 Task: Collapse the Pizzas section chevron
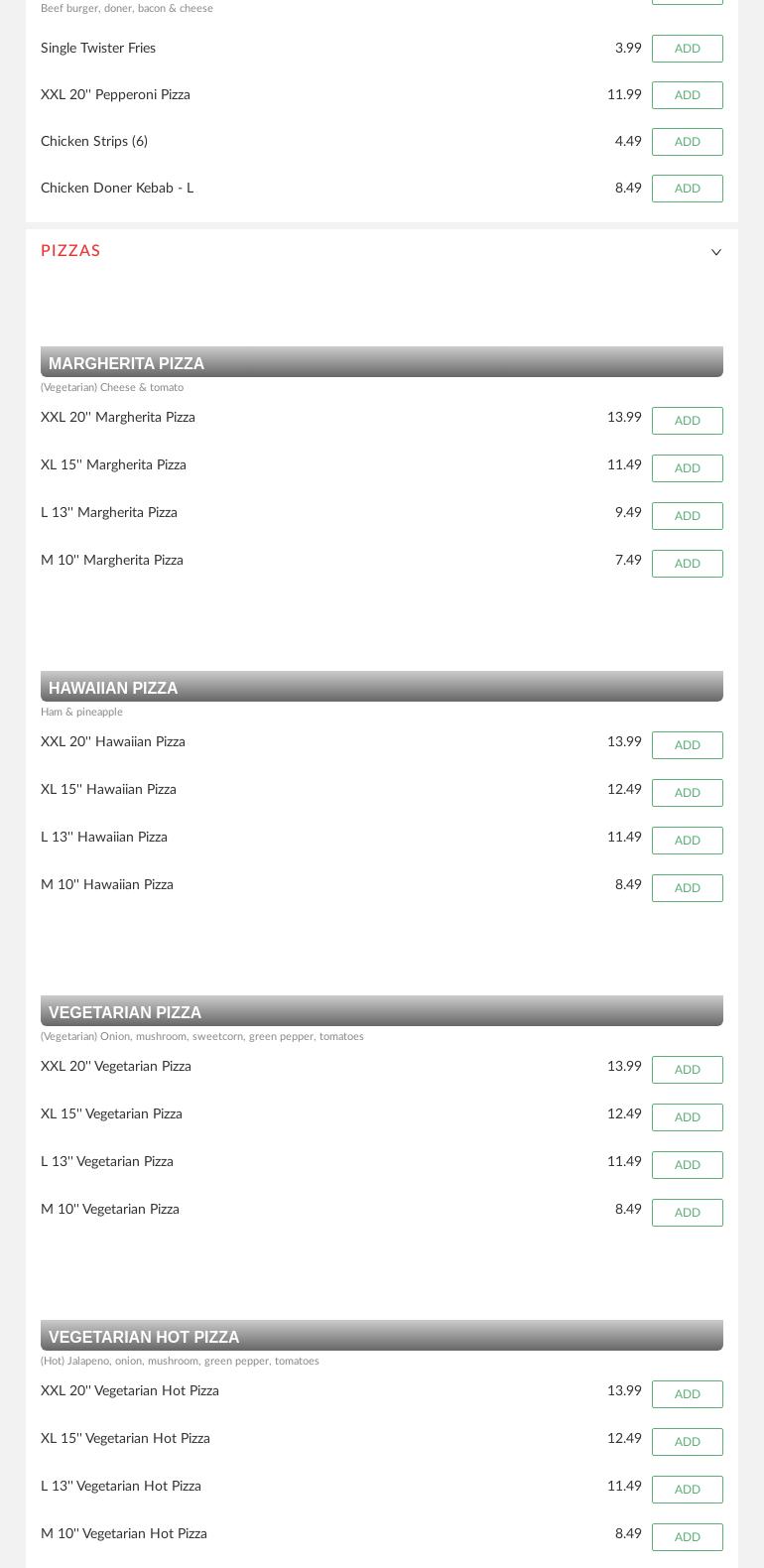tap(716, 252)
